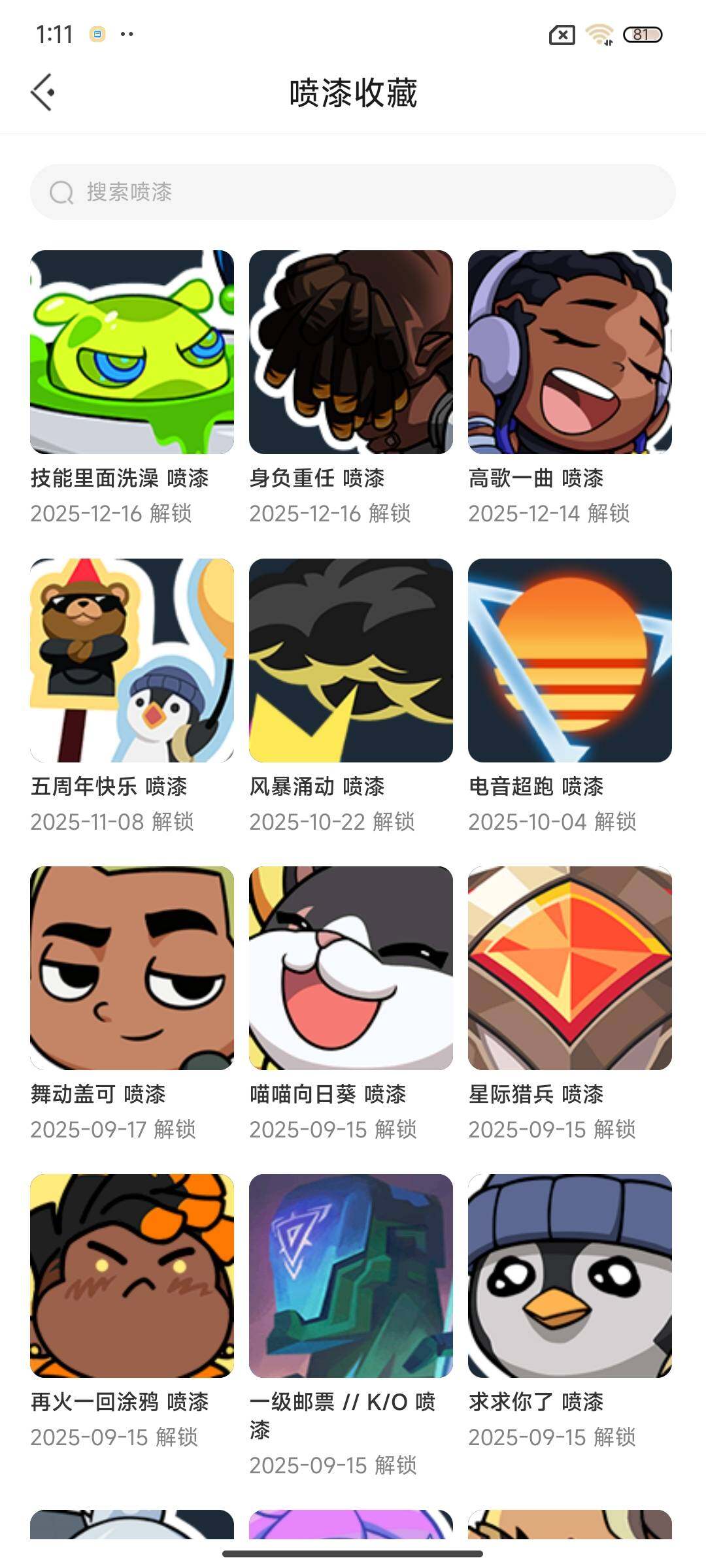Open the 再火一回涂鸦 spray

131,1277
